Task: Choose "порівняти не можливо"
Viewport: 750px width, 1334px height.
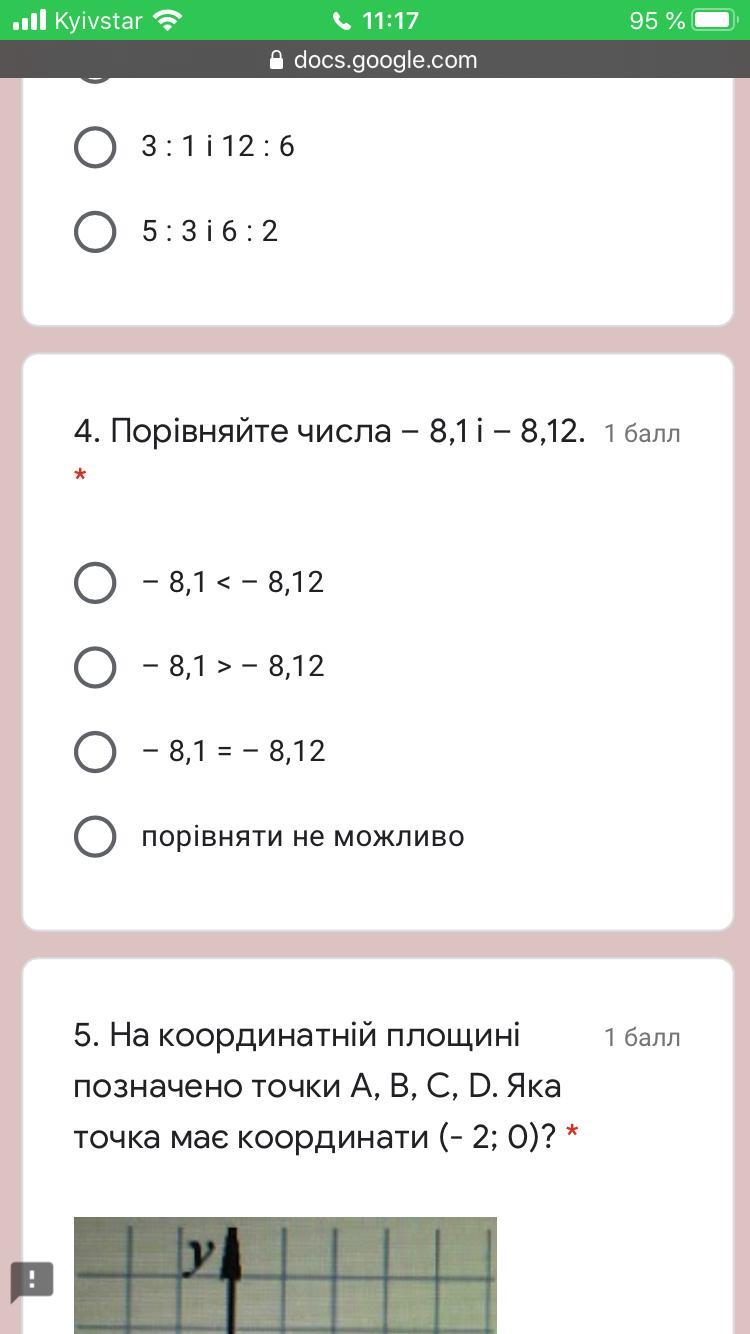Action: [95, 837]
